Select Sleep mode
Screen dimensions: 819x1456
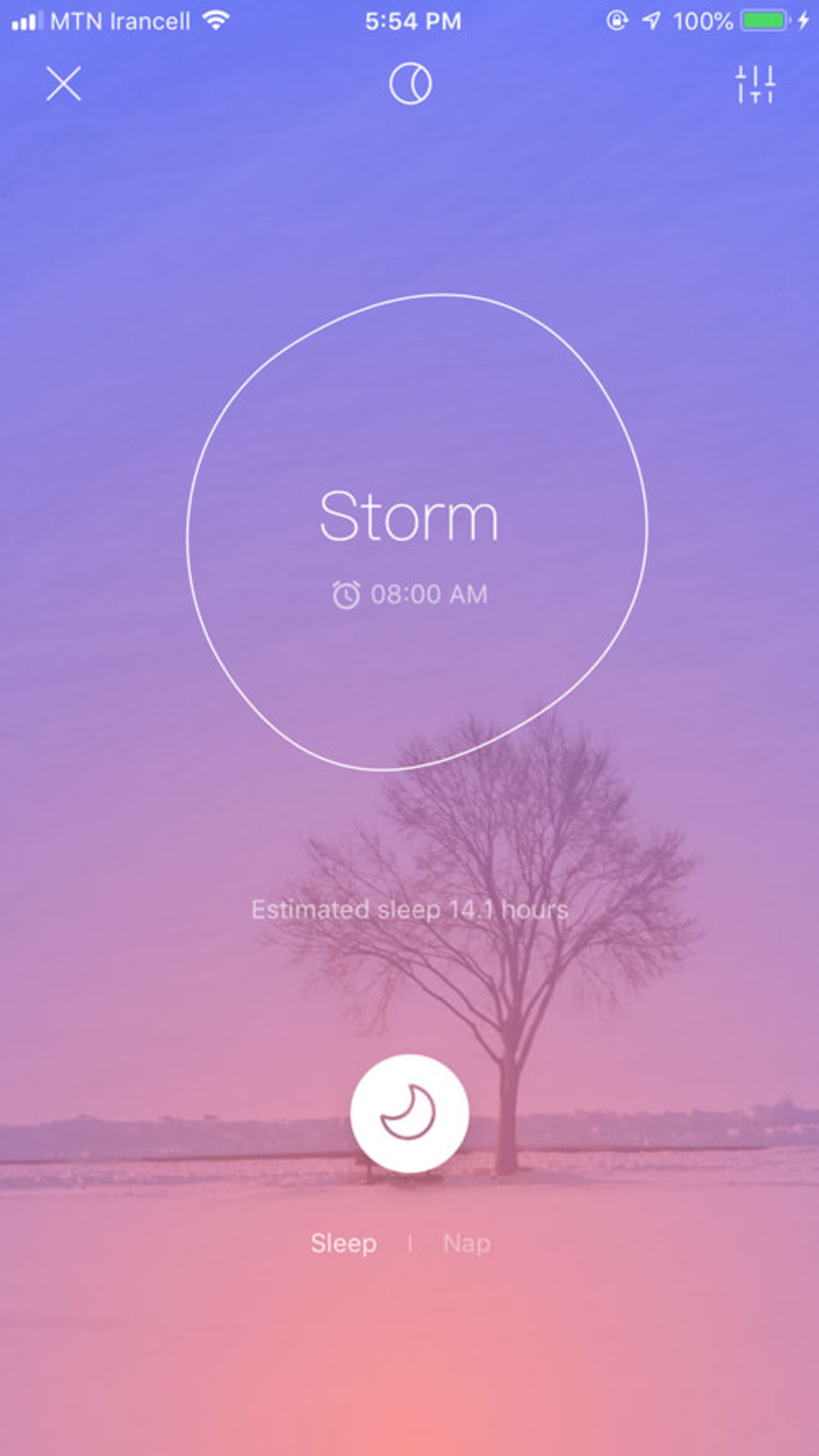point(343,1244)
